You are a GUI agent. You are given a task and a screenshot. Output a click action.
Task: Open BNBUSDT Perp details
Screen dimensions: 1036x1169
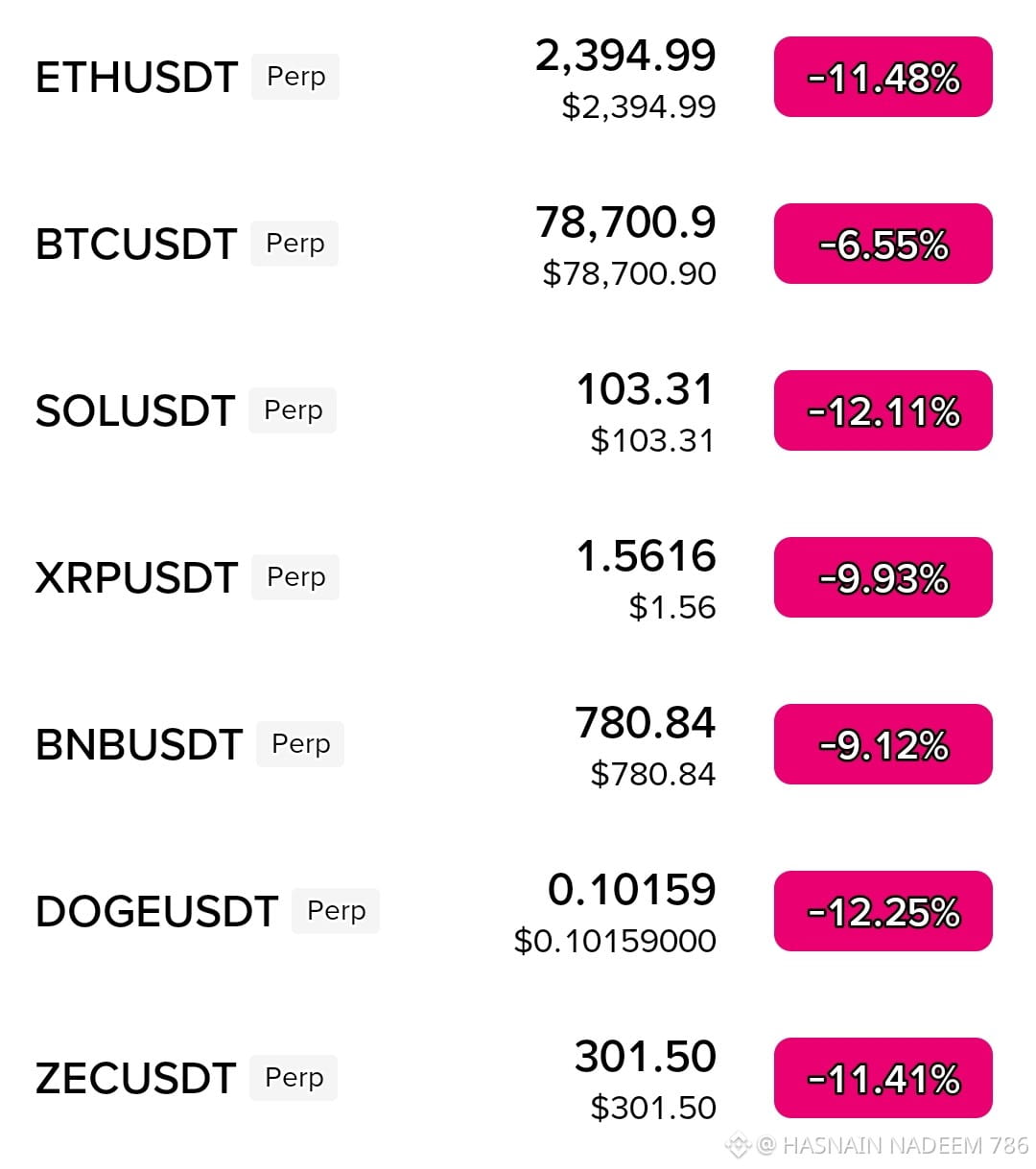(x=139, y=745)
